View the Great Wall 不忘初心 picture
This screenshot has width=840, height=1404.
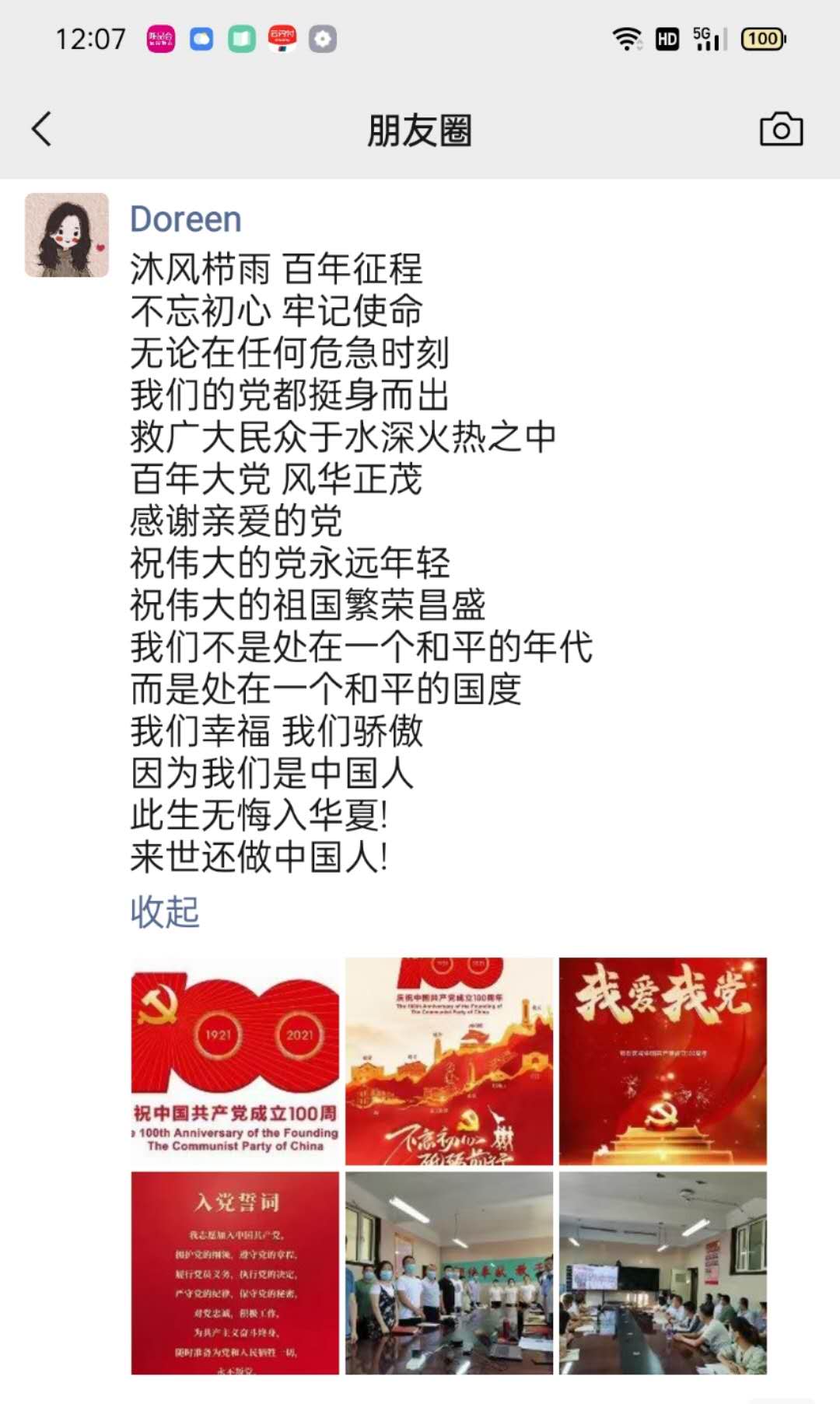pos(449,1061)
